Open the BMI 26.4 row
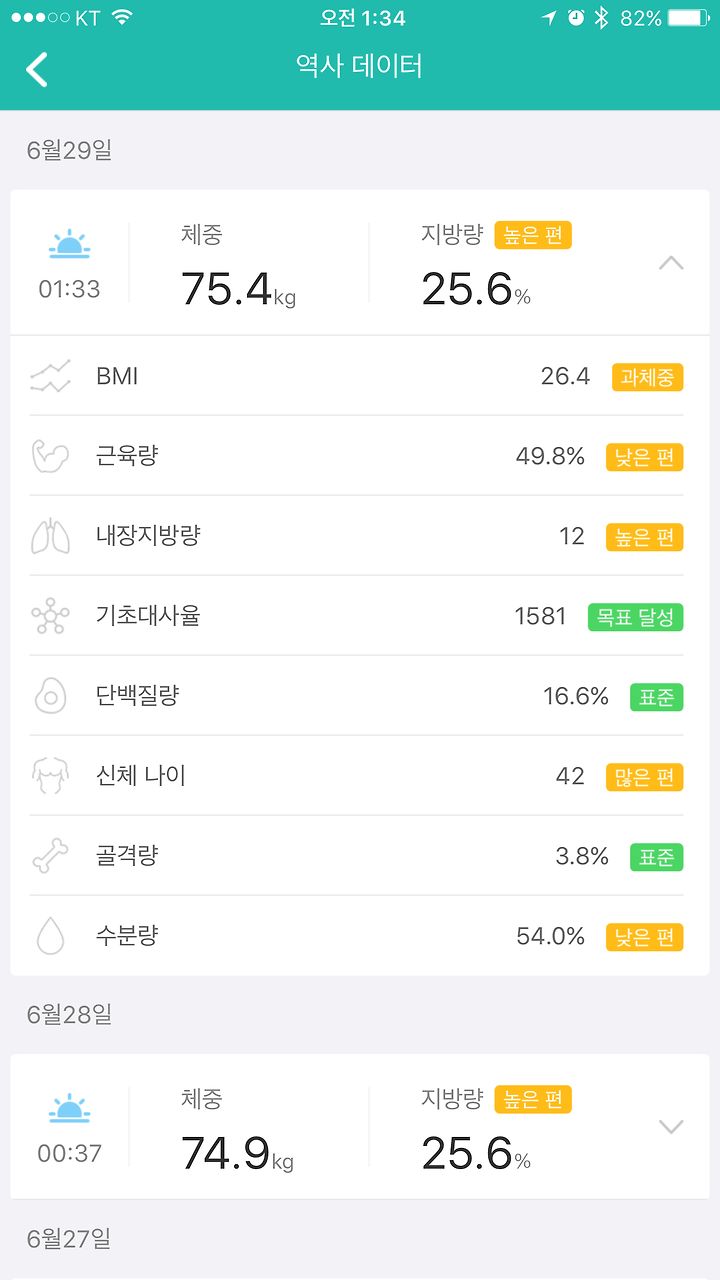The width and height of the screenshot is (720, 1280). click(360, 376)
